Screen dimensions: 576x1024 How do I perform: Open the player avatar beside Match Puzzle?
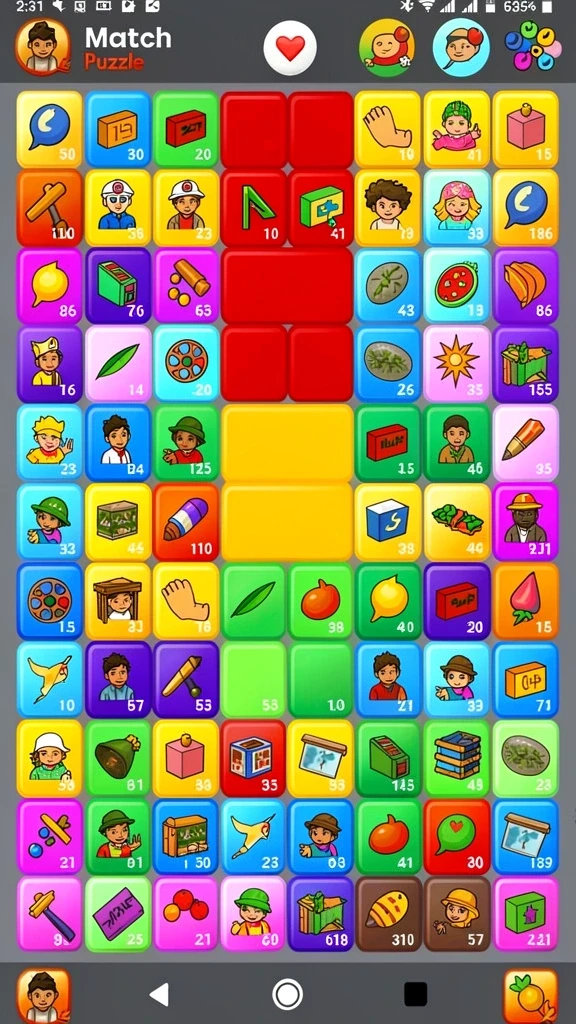[x=42, y=47]
